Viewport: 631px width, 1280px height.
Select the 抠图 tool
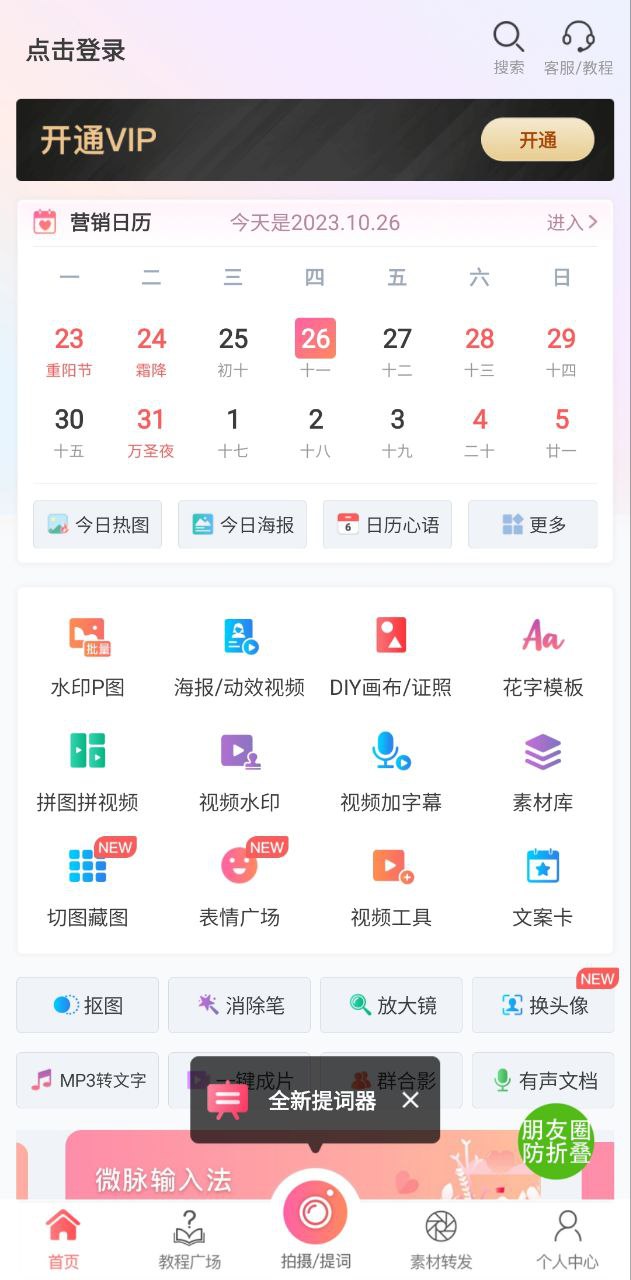(x=88, y=1005)
